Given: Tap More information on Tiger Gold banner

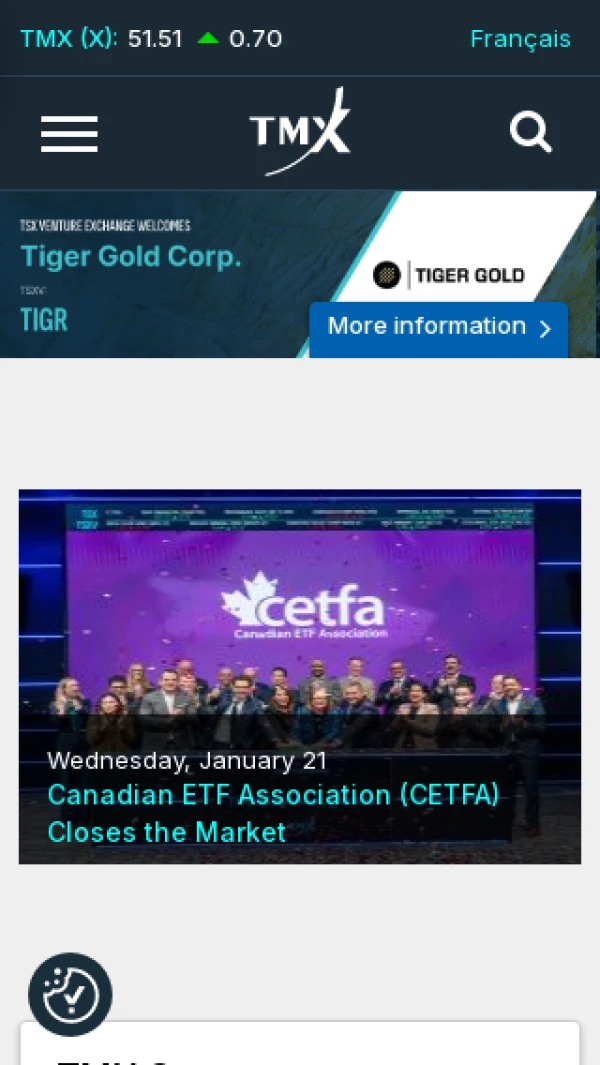Looking at the screenshot, I should pyautogui.click(x=439, y=328).
